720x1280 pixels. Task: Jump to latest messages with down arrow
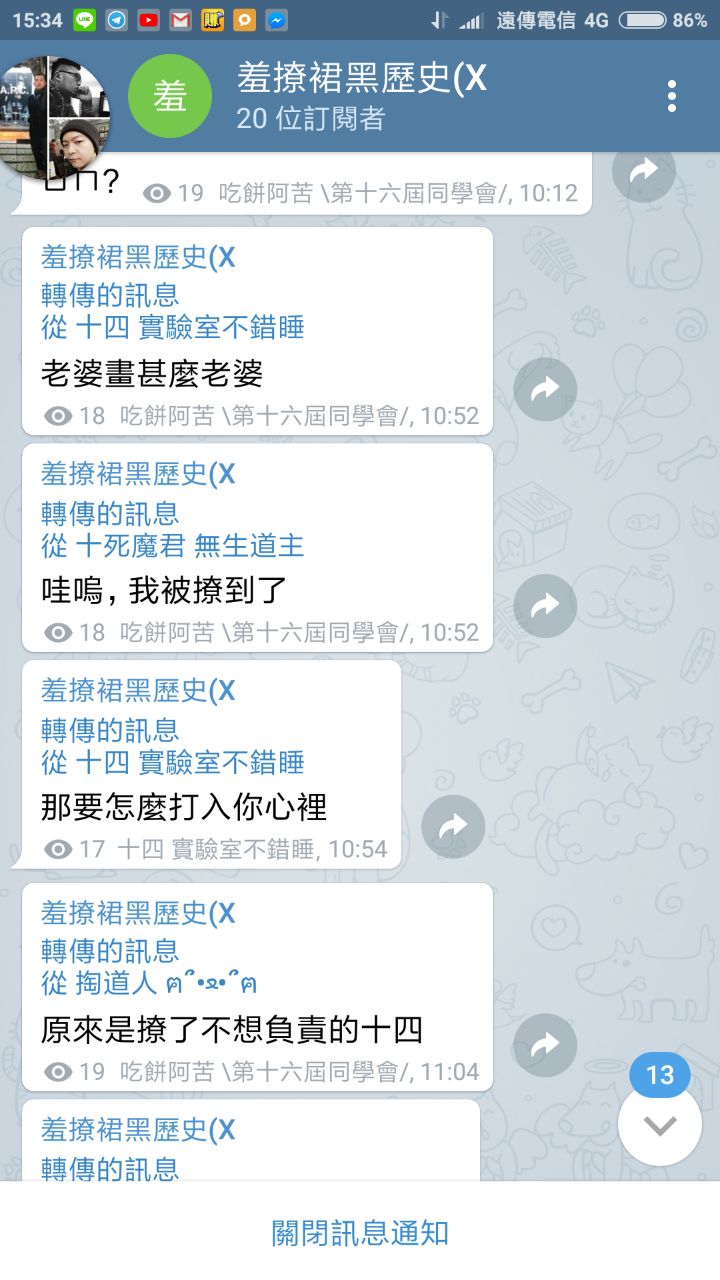[659, 1125]
